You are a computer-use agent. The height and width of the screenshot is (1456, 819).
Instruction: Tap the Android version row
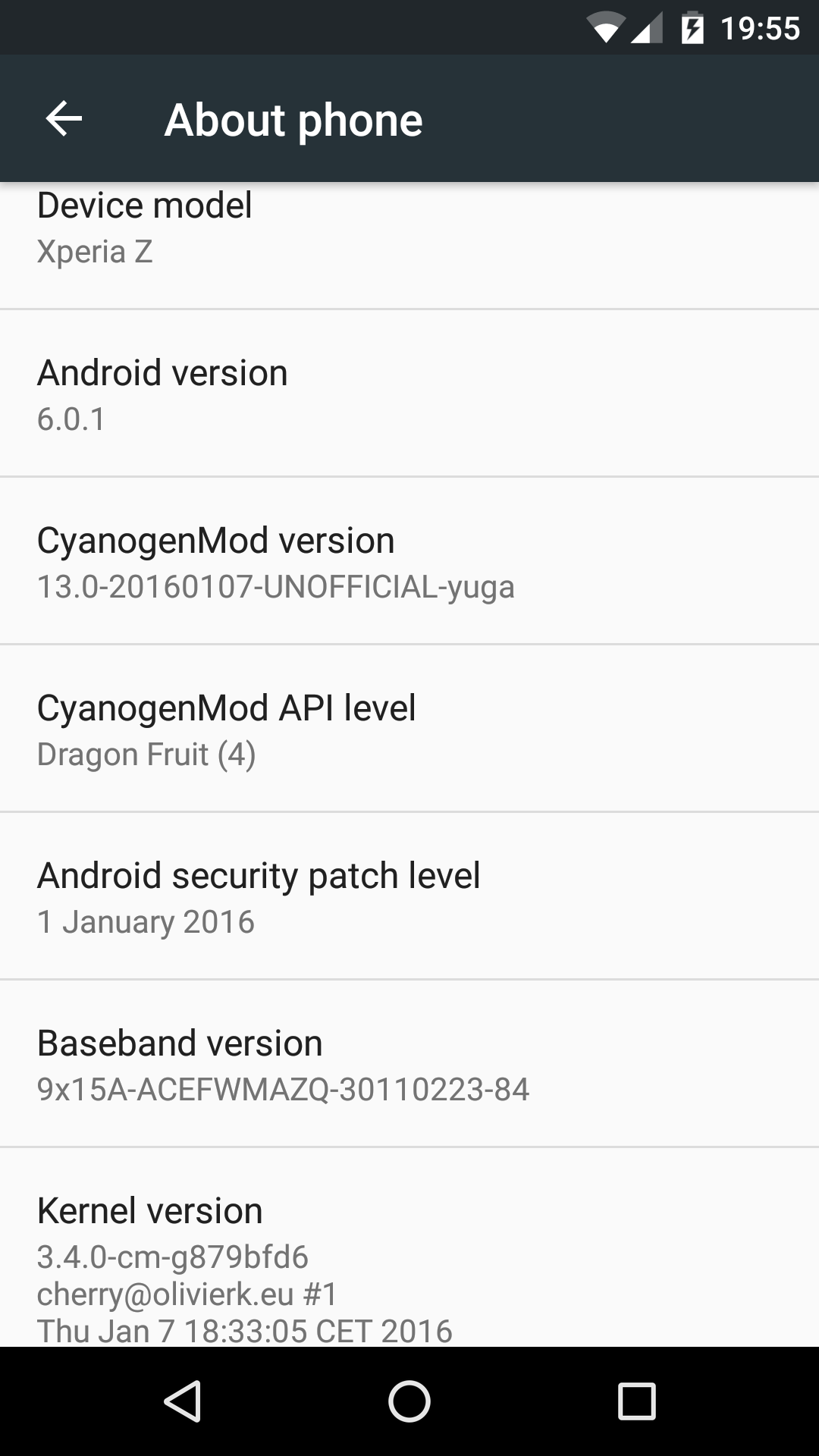(x=409, y=393)
